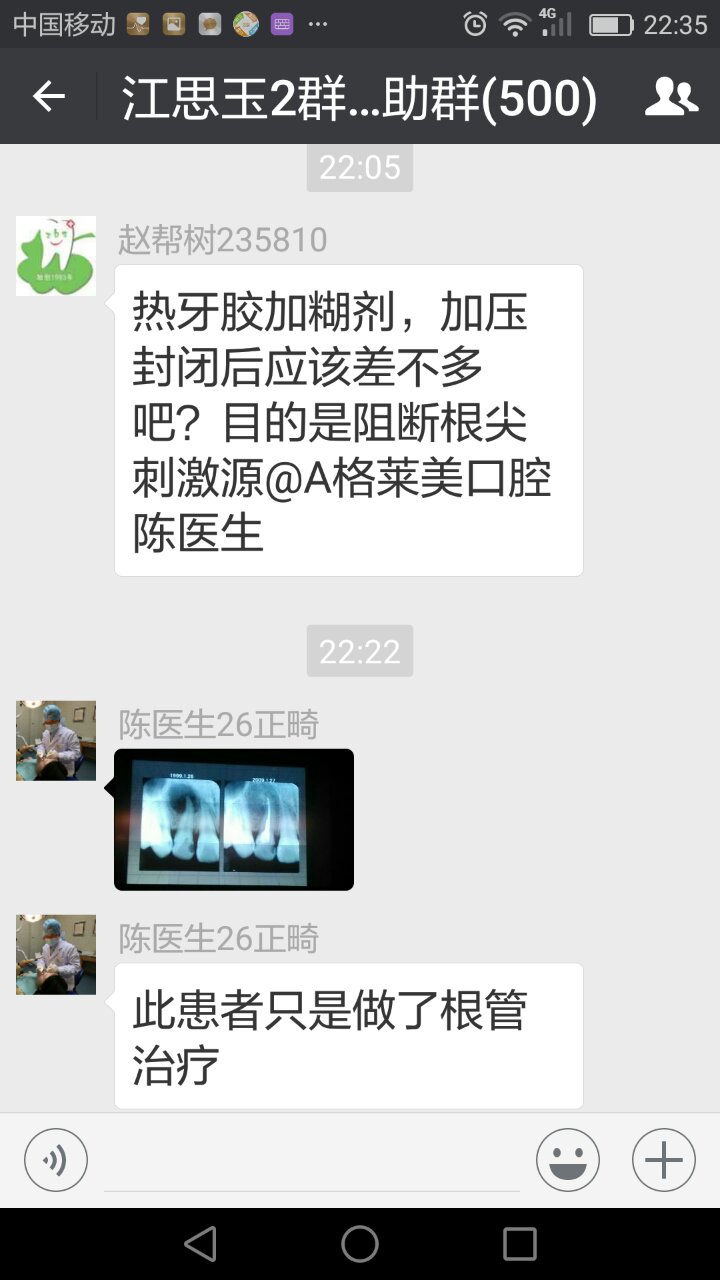Open the dental X-ray image

click(234, 819)
